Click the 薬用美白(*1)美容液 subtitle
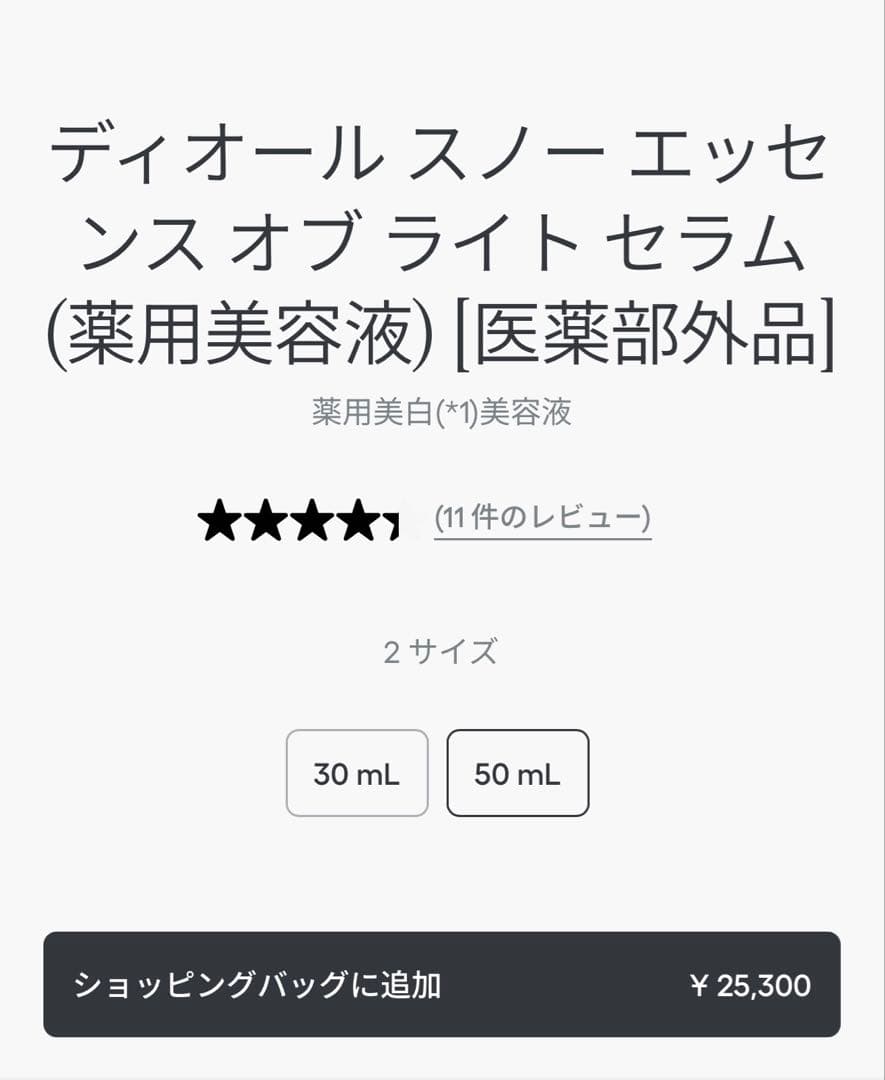Screen dimensions: 885x1080 [x=442, y=413]
